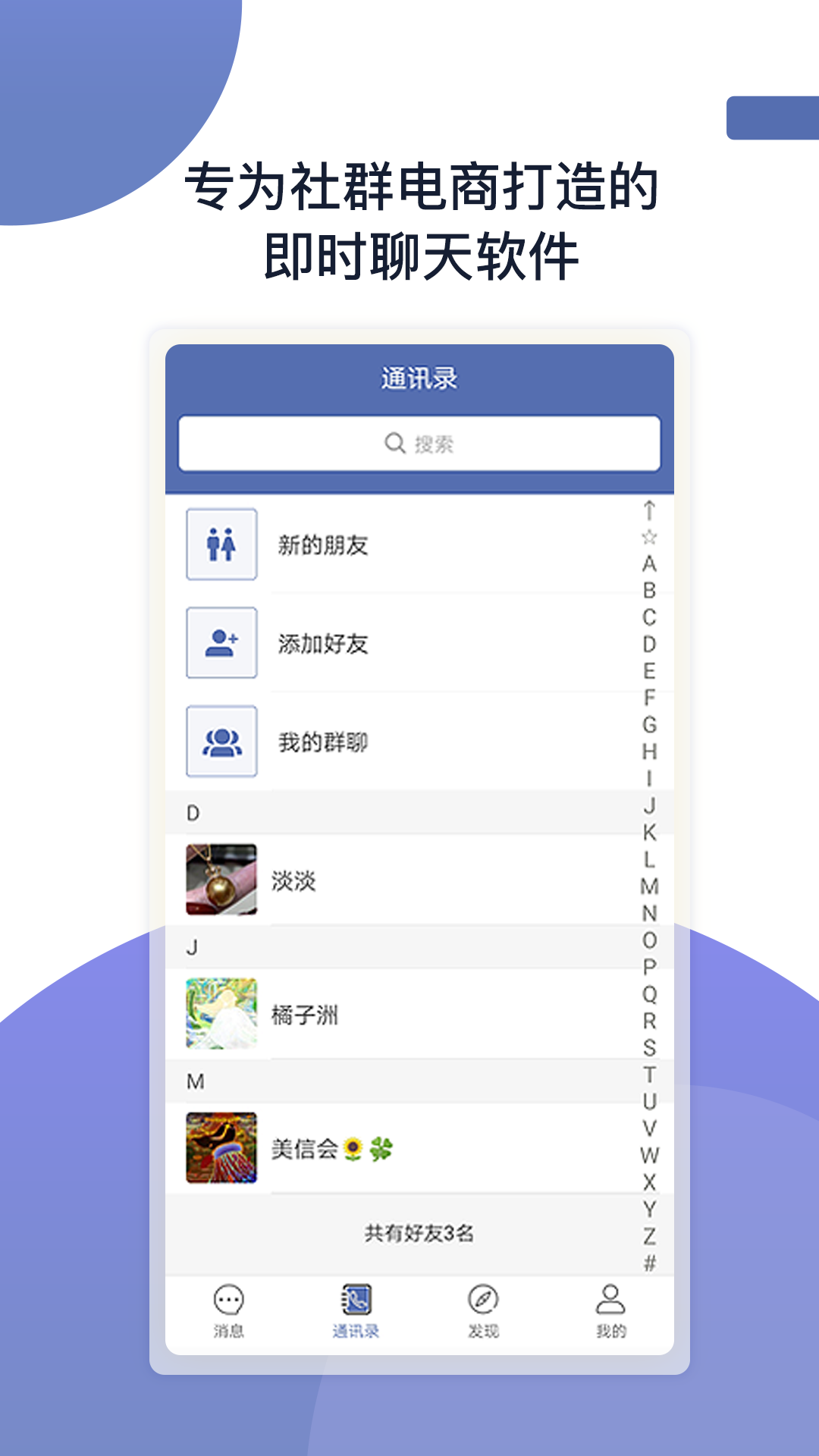
Task: Click the 淡淡 contact avatar
Action: 221,881
